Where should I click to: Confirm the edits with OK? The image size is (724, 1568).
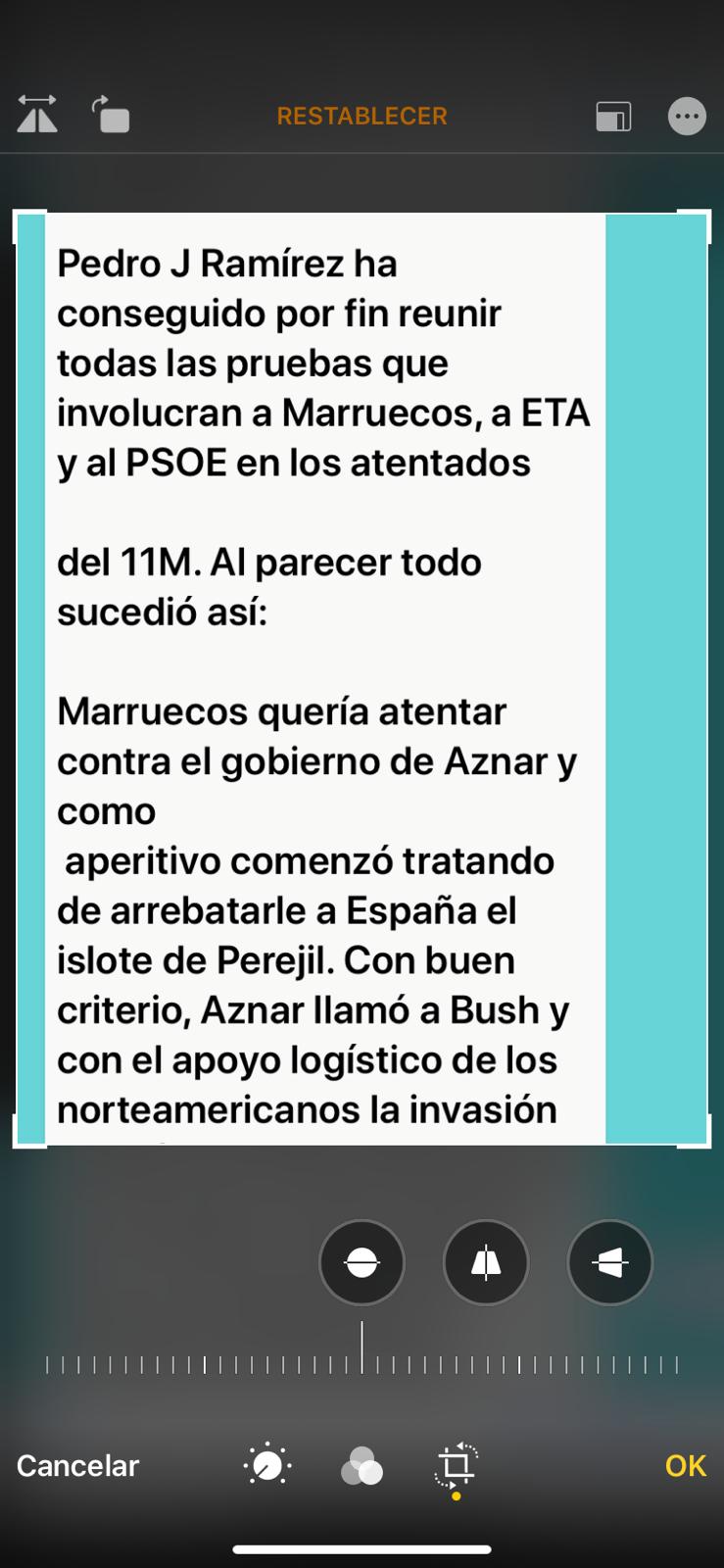(685, 1465)
